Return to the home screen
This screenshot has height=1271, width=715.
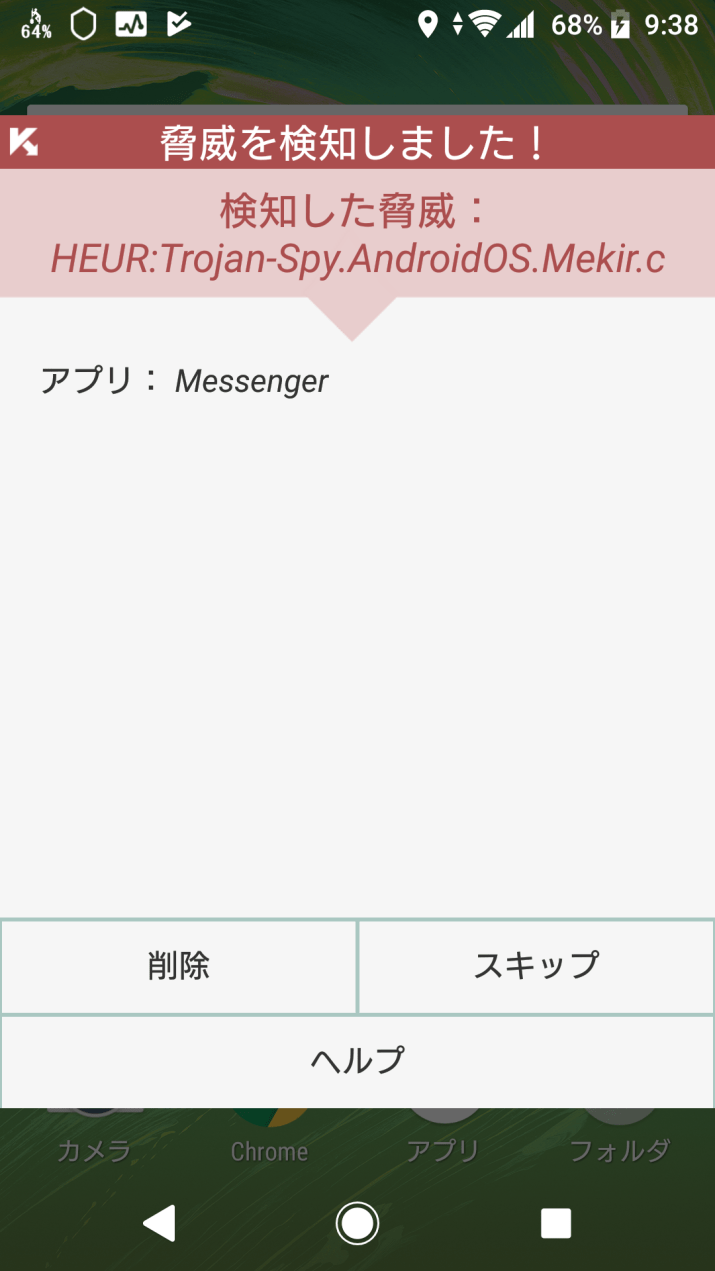[357, 1222]
